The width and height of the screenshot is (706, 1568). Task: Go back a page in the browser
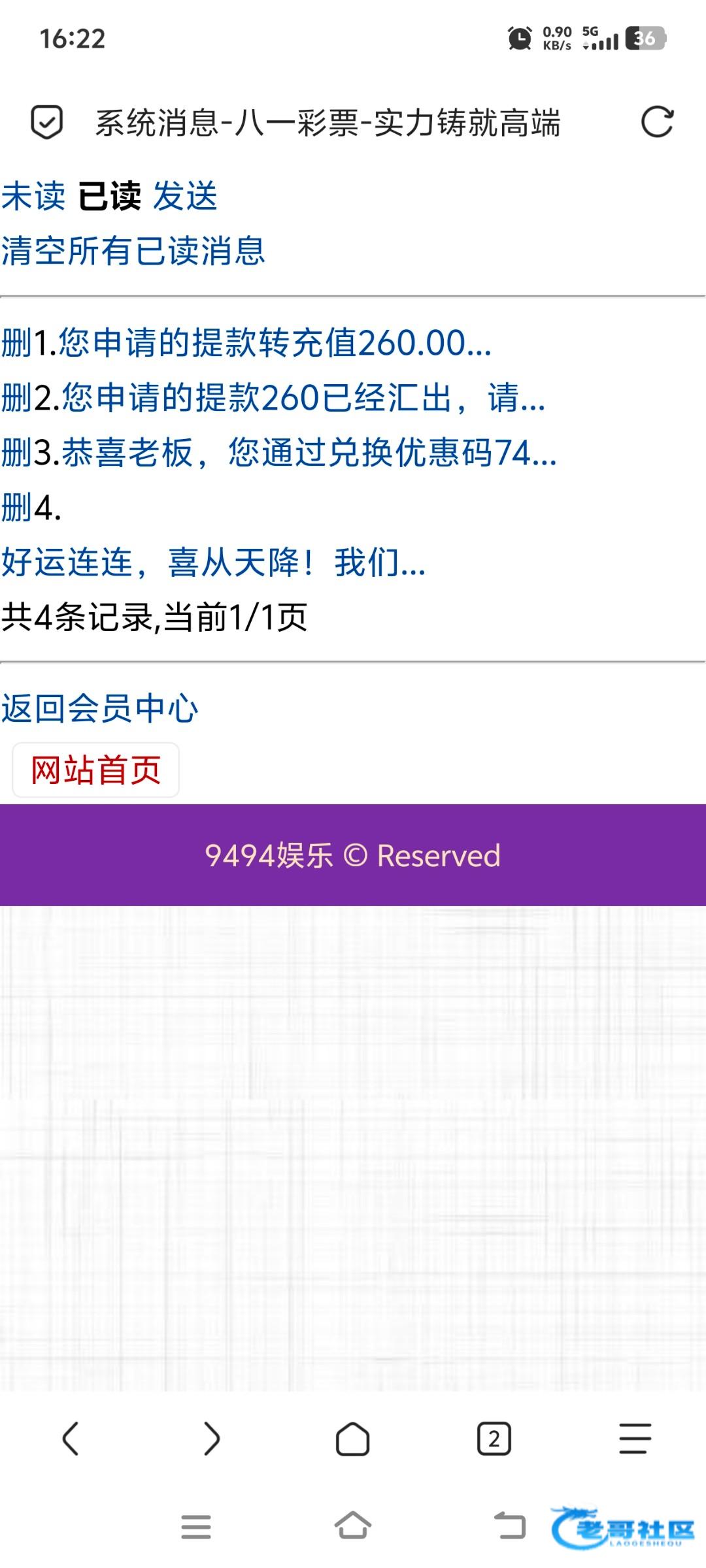click(71, 1439)
